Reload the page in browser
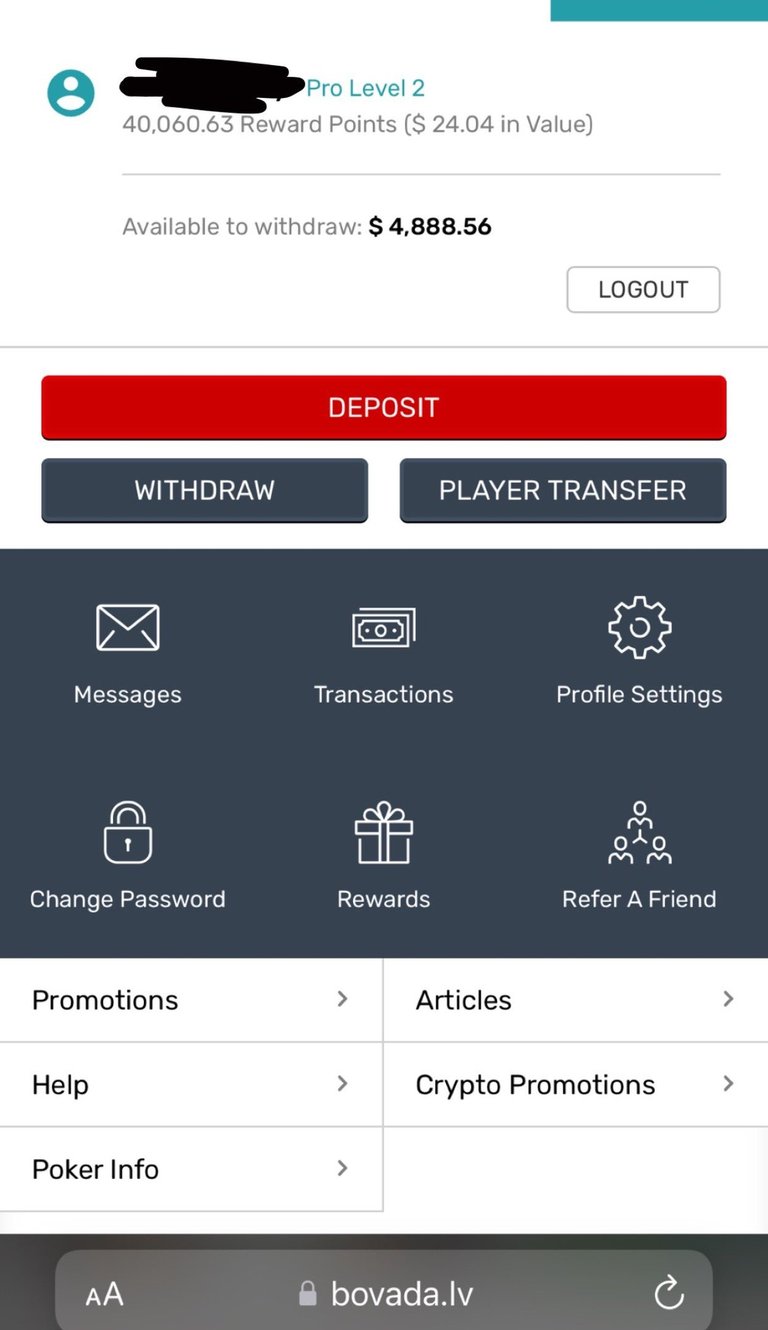Image resolution: width=768 pixels, height=1330 pixels. (669, 1294)
